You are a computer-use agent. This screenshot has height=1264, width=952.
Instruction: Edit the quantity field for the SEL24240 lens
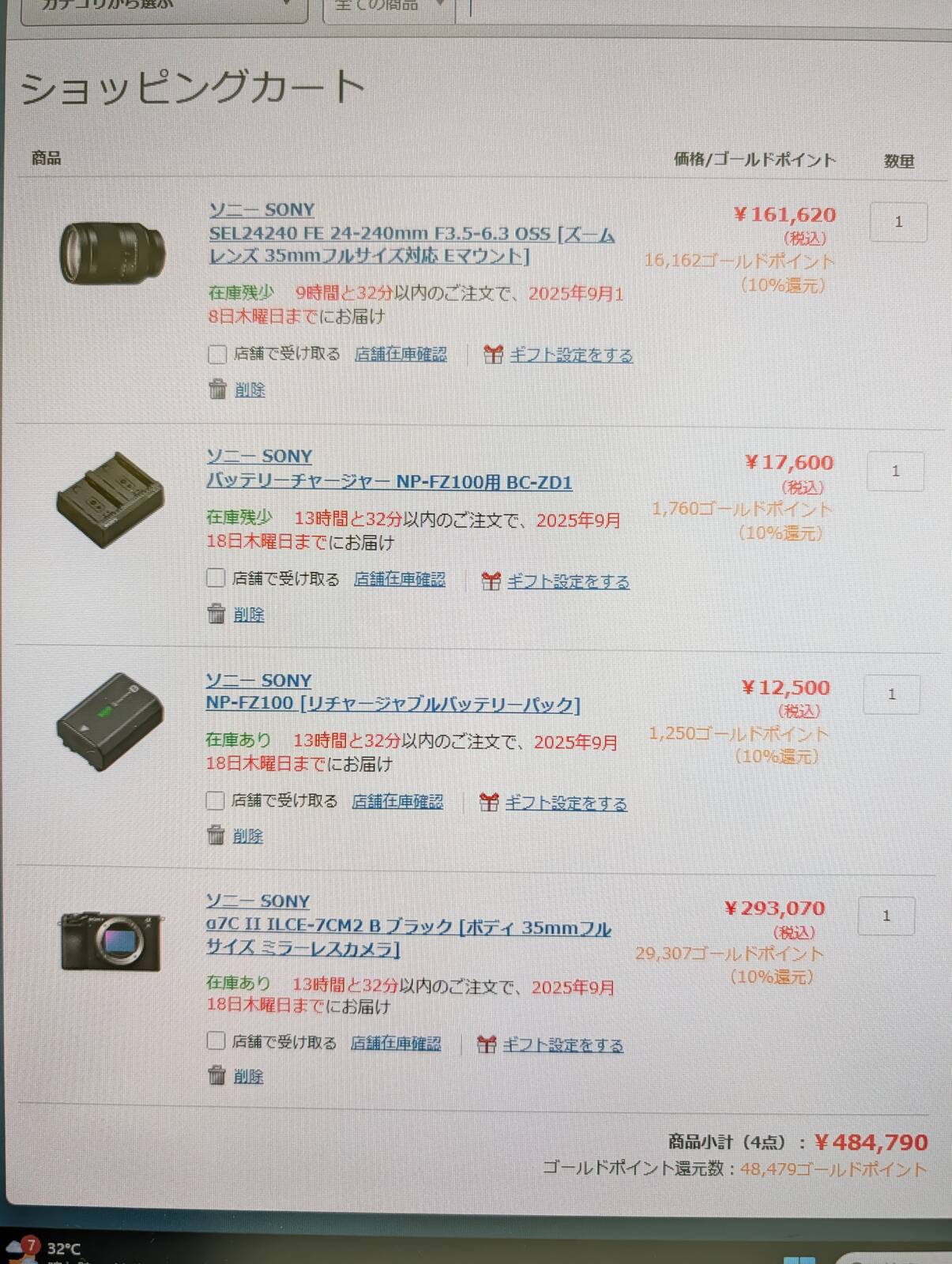tap(897, 222)
